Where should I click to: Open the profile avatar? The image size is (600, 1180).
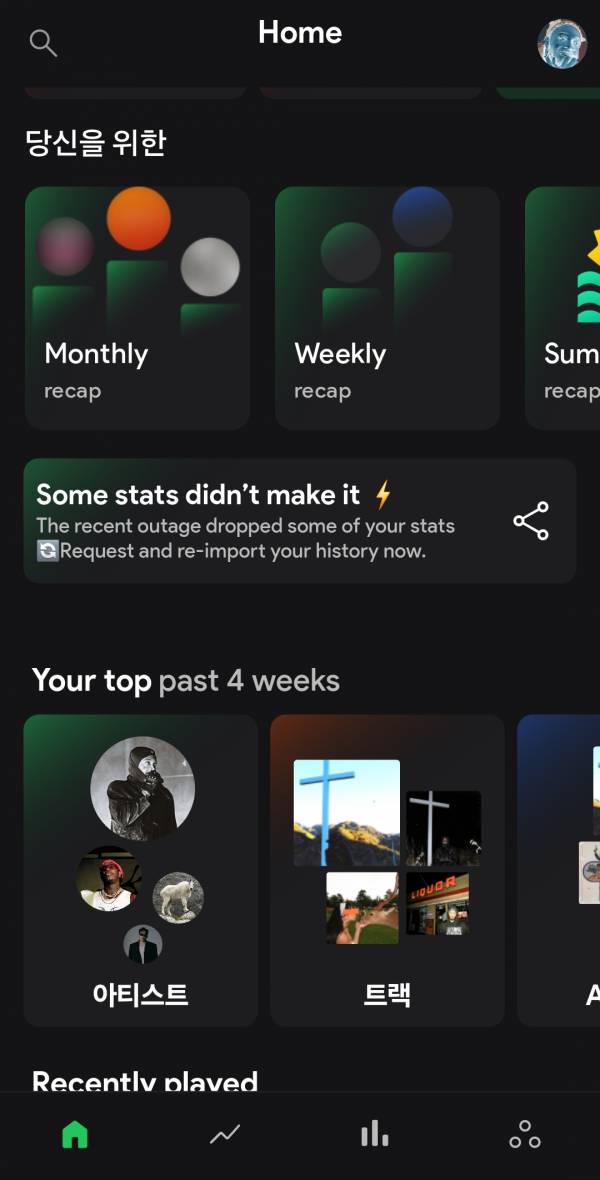click(562, 44)
